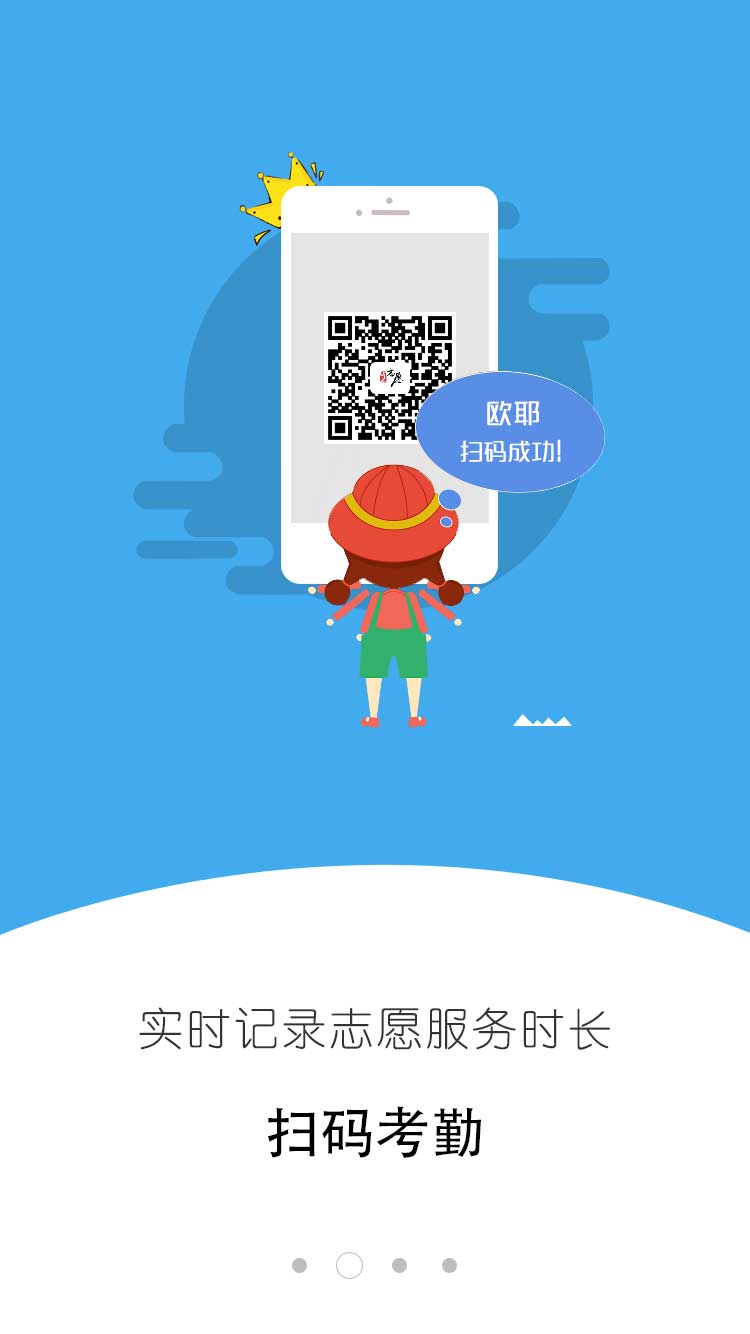This screenshot has height=1334, width=750.
Task: Jump to the first onboarding page dot
Action: point(299,1265)
